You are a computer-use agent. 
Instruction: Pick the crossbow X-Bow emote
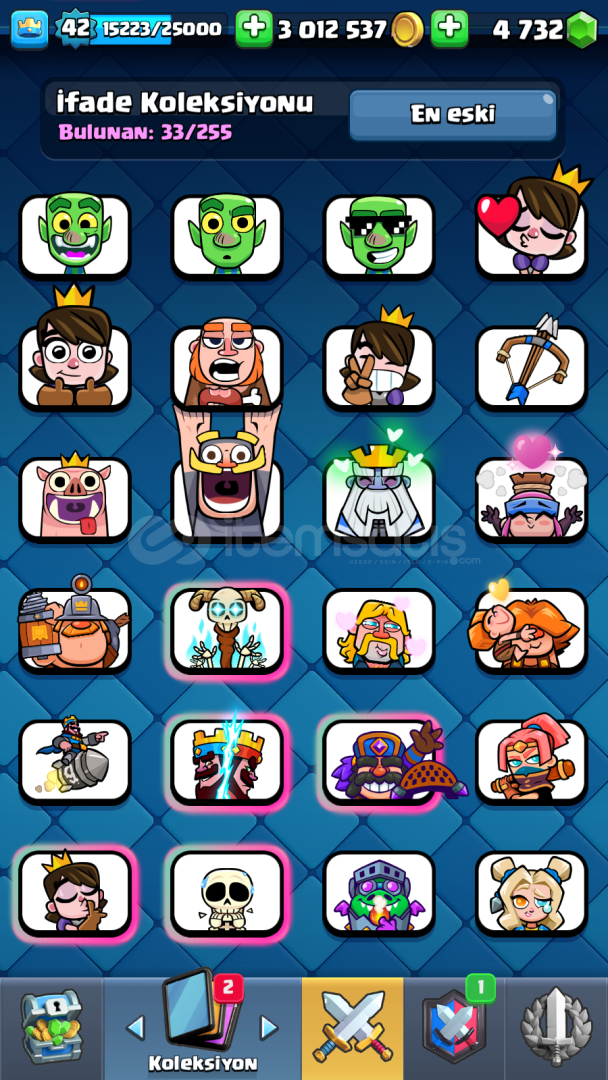[531, 368]
